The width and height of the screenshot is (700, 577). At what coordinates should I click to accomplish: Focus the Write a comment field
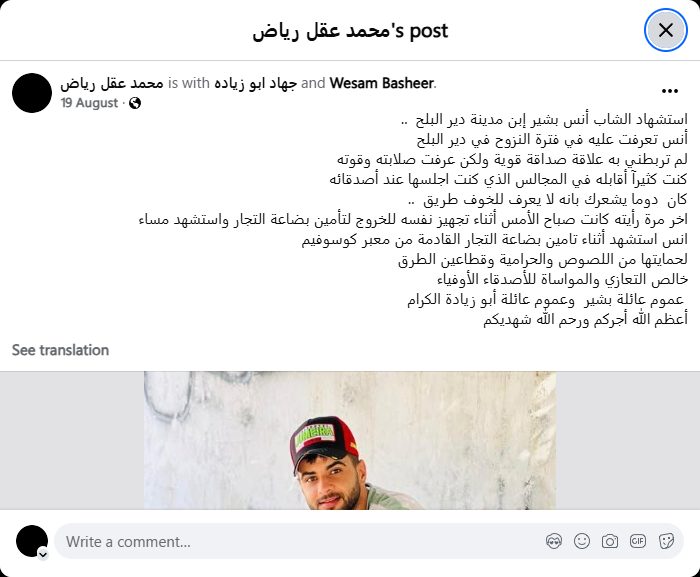[290, 541]
